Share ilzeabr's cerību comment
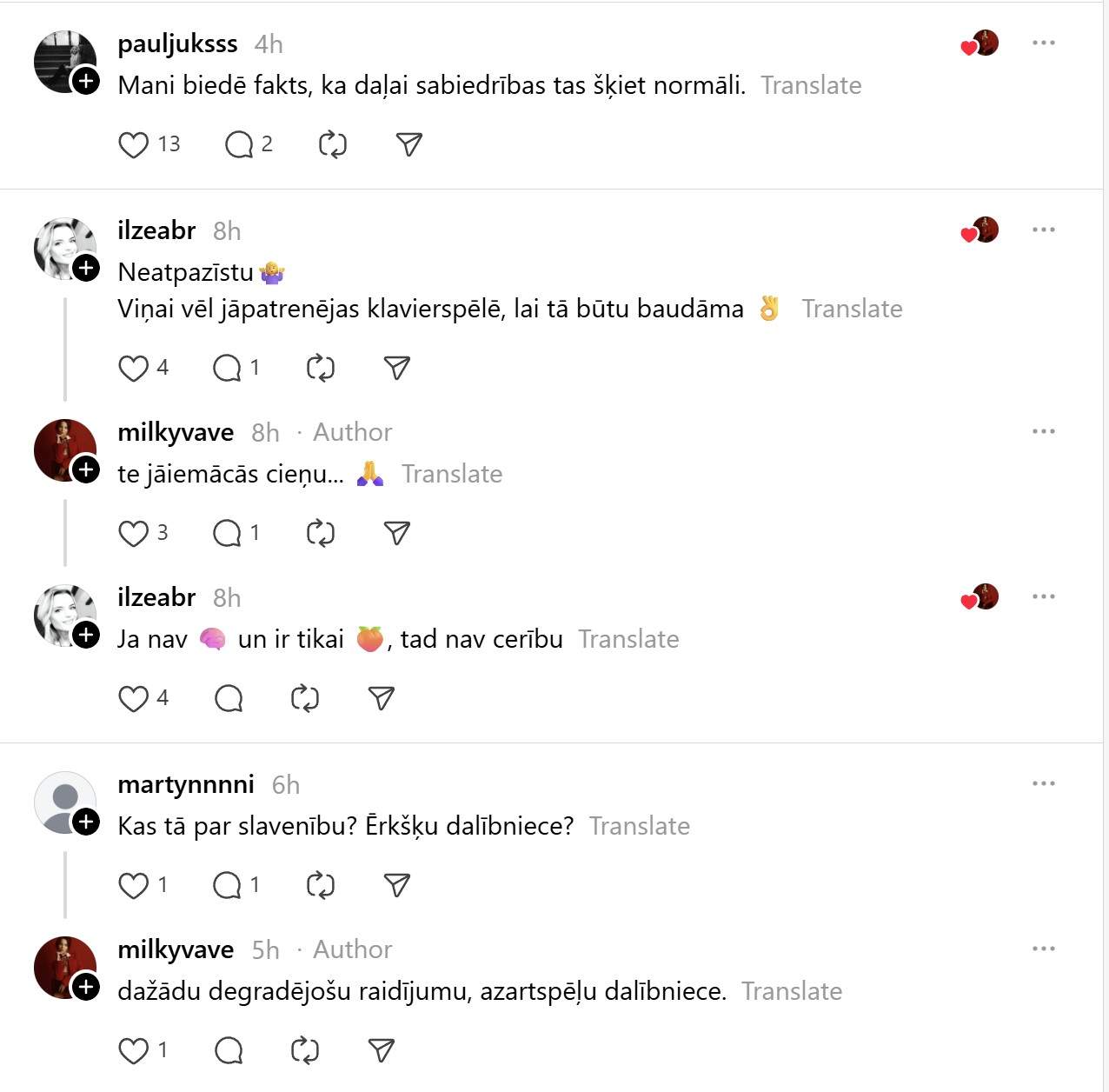The width and height of the screenshot is (1109, 1092). pyautogui.click(x=382, y=698)
